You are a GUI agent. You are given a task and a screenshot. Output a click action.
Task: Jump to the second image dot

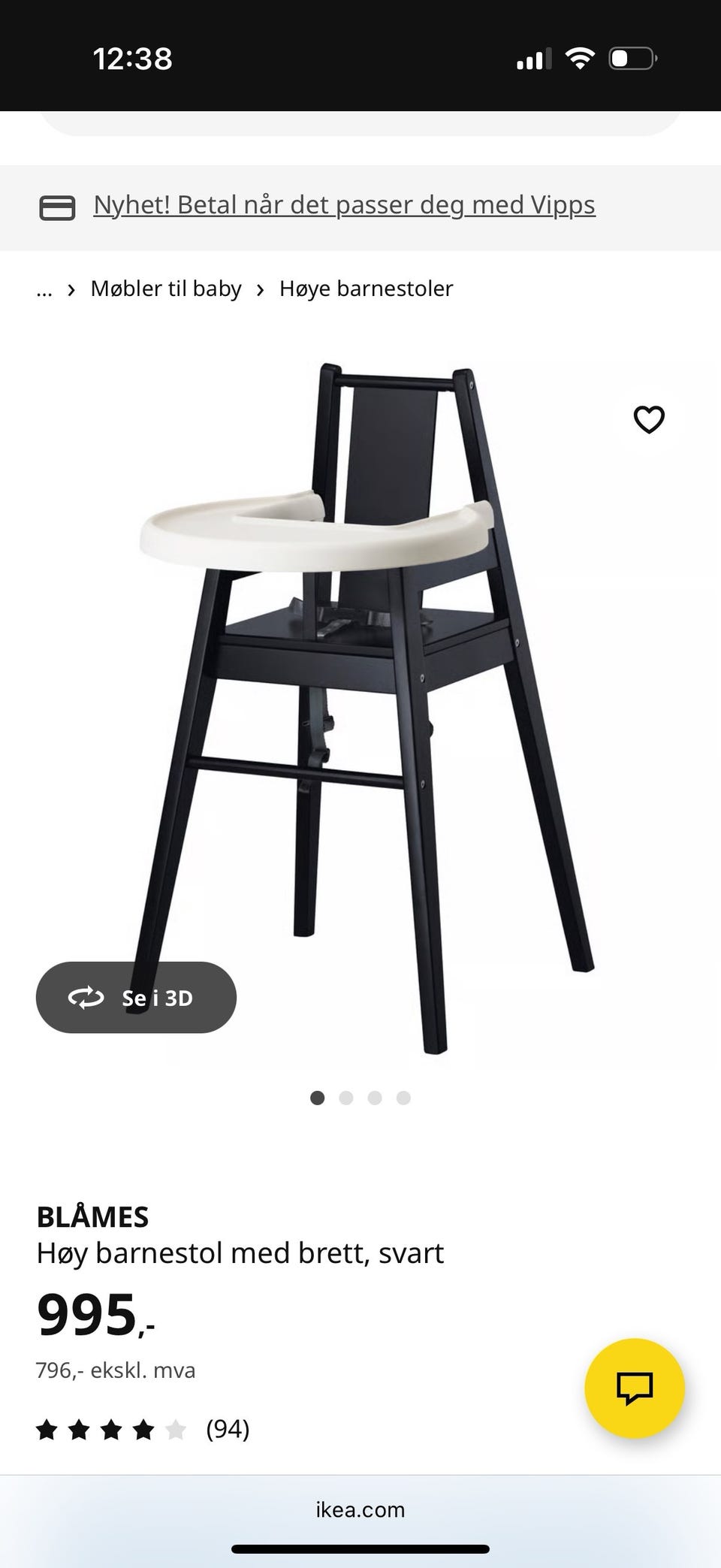(x=346, y=1098)
